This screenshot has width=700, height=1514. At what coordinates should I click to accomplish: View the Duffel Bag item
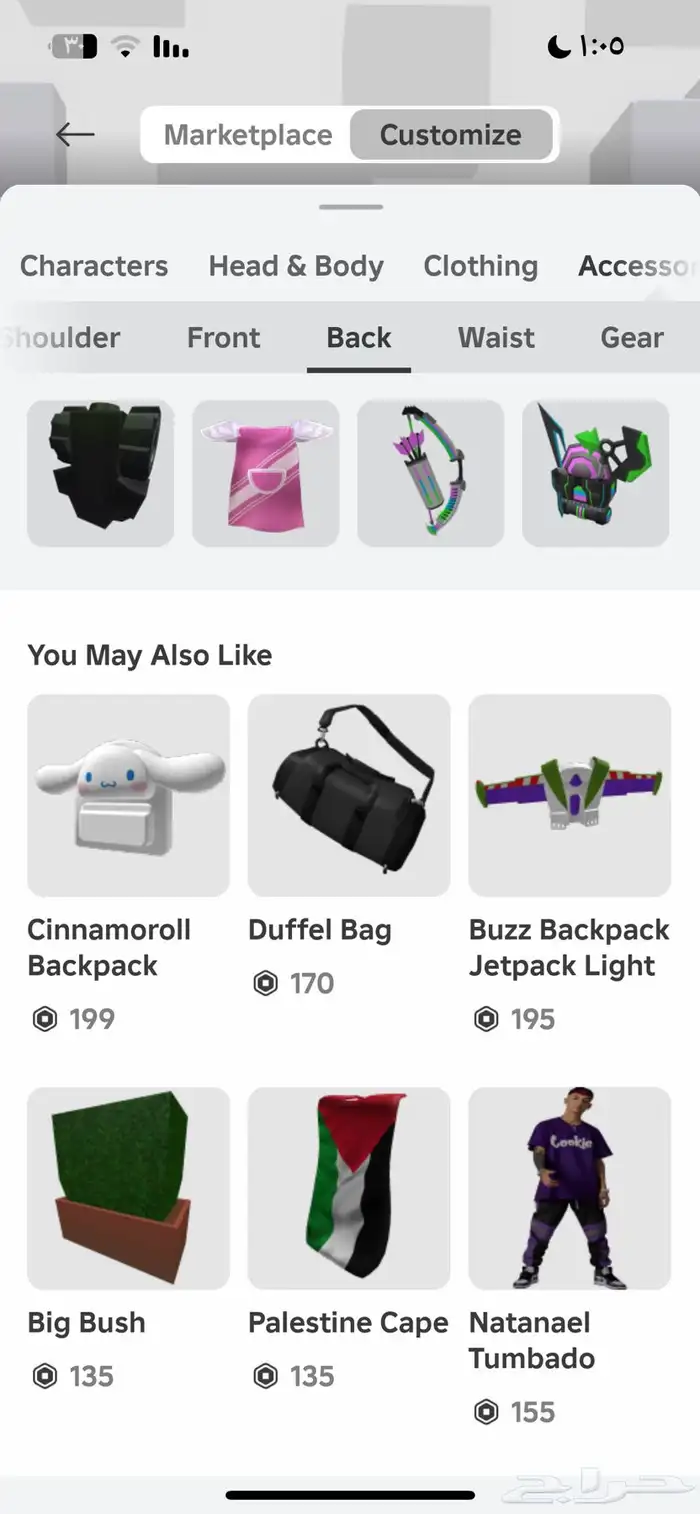click(349, 795)
